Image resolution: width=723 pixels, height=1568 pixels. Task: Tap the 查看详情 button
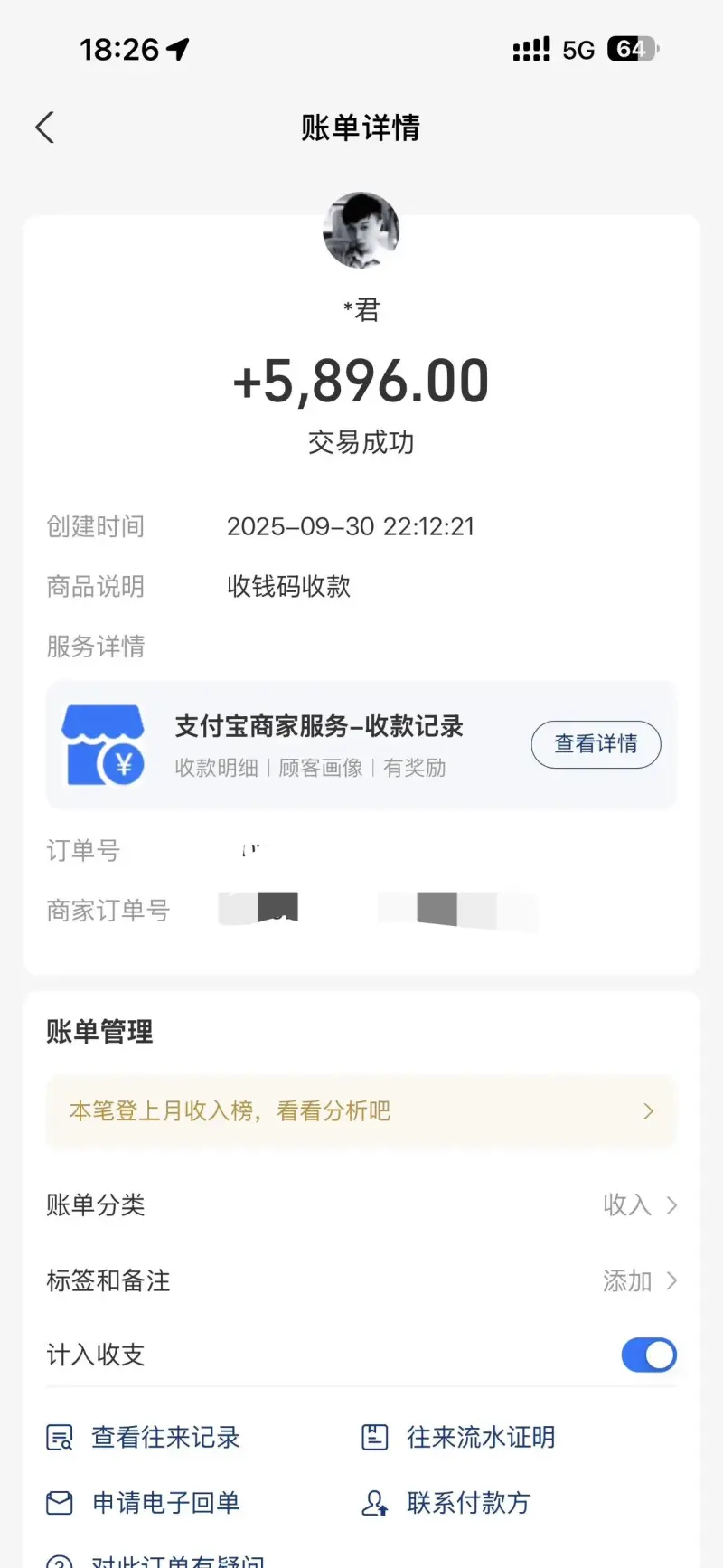coord(596,744)
